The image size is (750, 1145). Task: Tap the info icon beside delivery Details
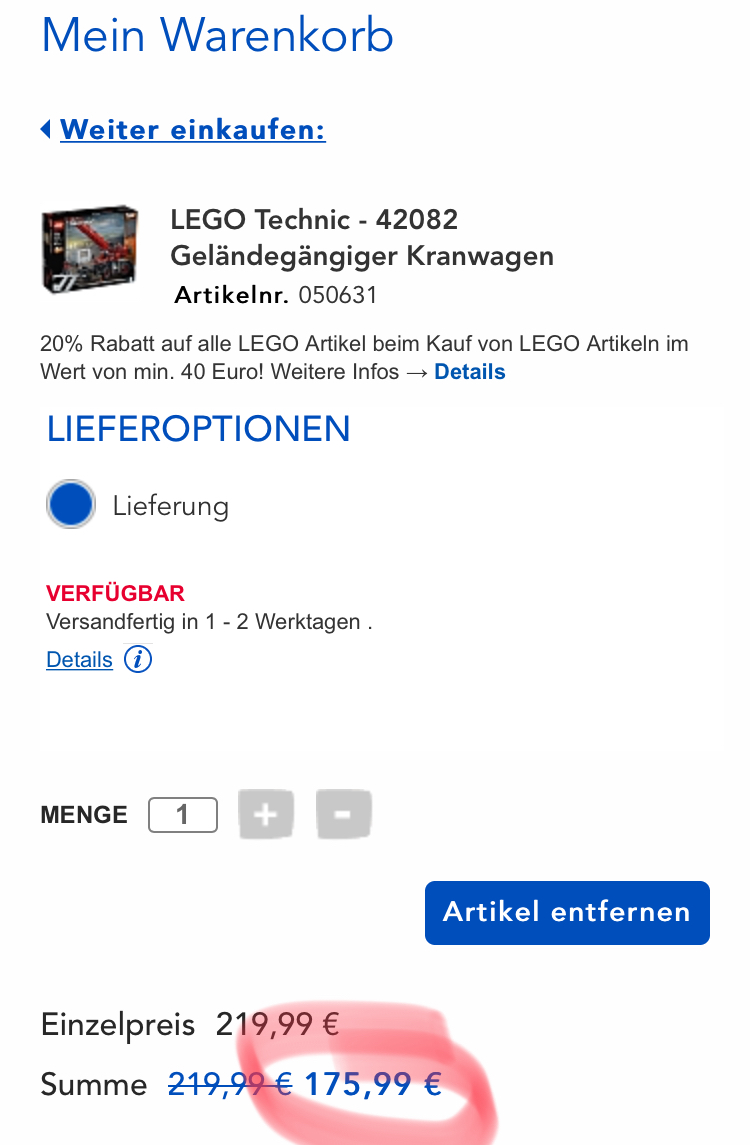(138, 660)
